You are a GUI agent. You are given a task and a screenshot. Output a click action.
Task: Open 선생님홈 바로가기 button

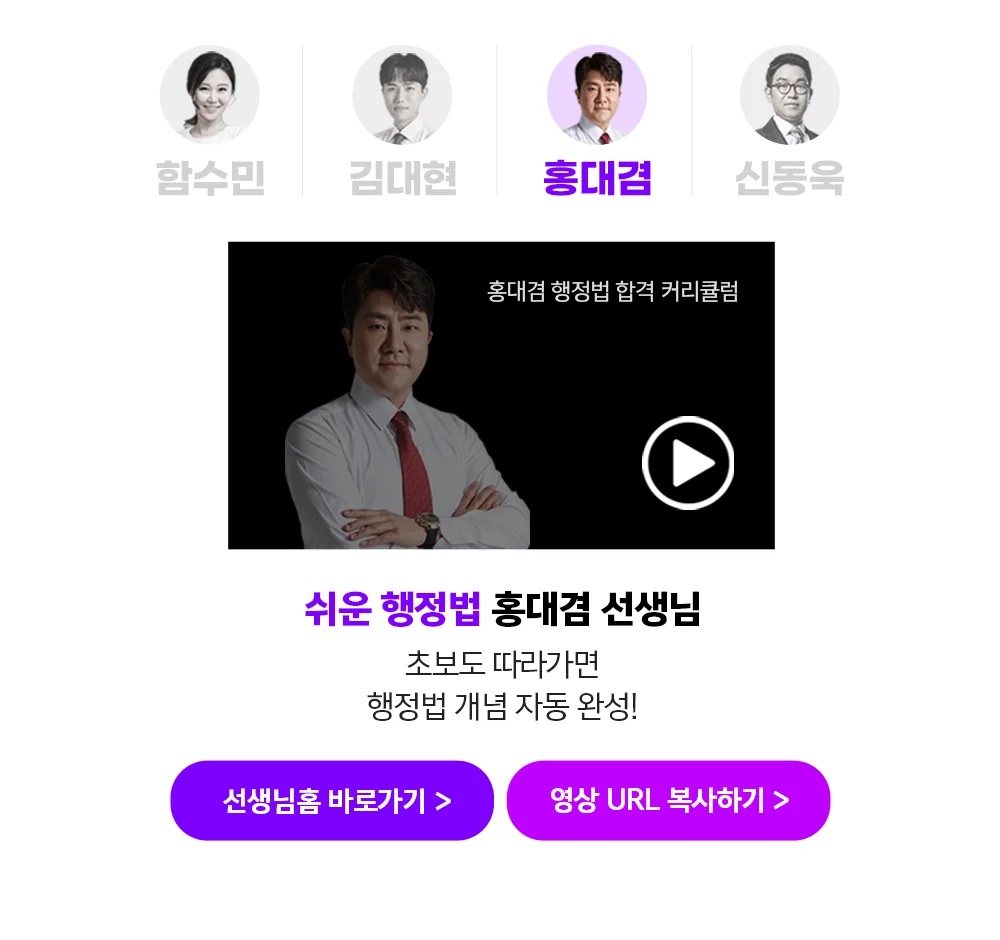click(x=332, y=800)
